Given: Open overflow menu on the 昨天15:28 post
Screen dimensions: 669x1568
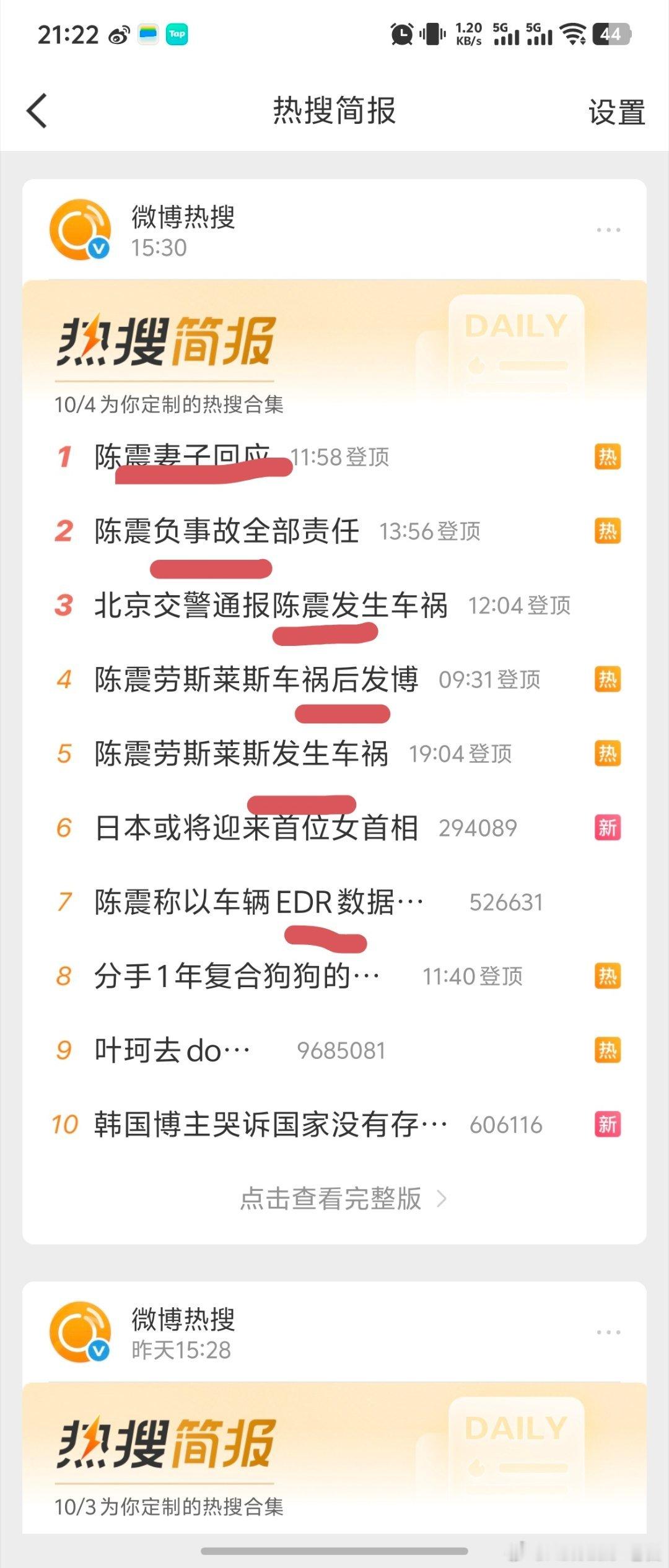Looking at the screenshot, I should [x=608, y=1332].
